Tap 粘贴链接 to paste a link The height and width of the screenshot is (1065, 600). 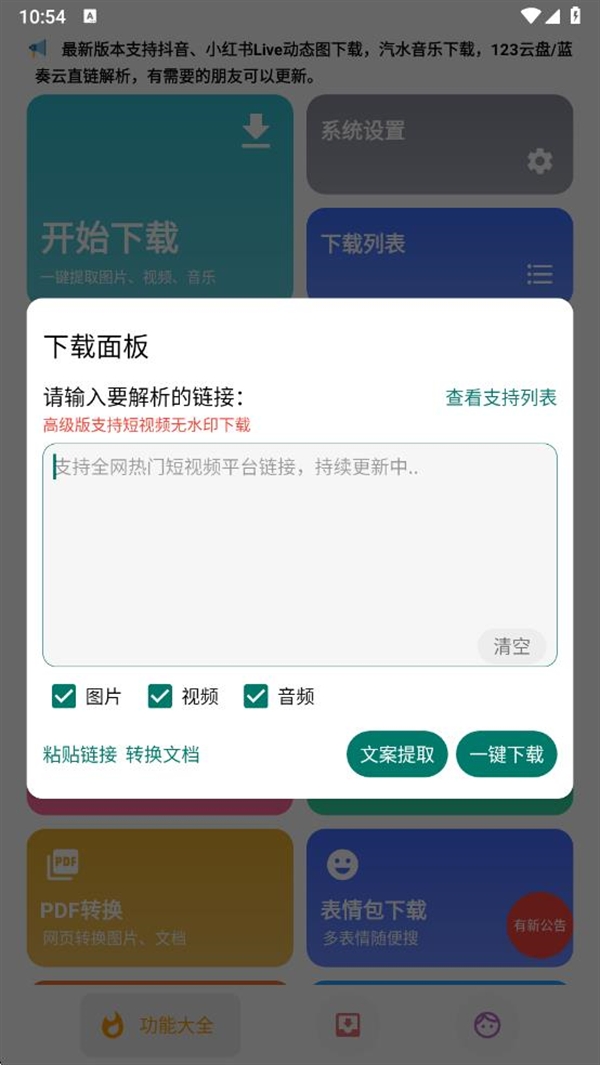[80, 755]
